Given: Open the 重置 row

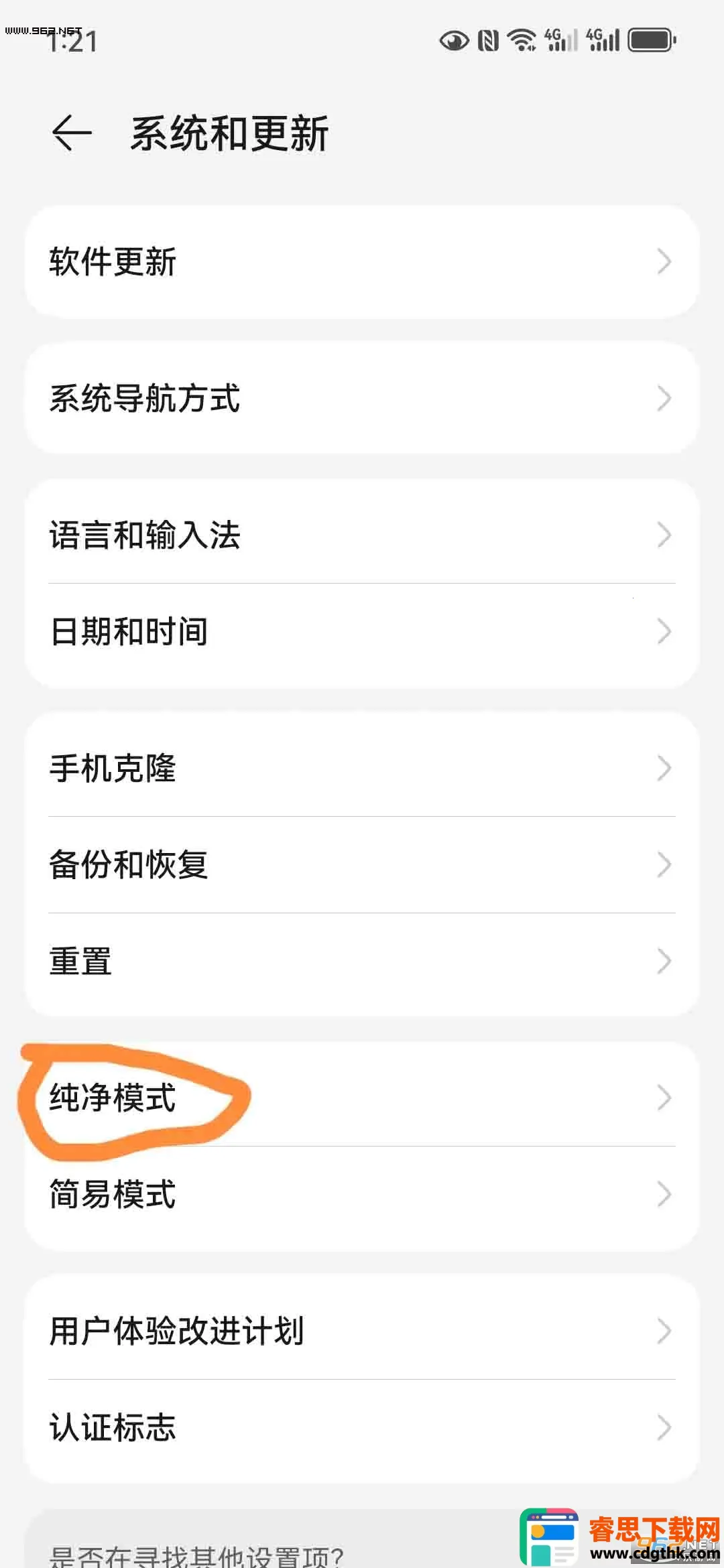Looking at the screenshot, I should [x=362, y=961].
